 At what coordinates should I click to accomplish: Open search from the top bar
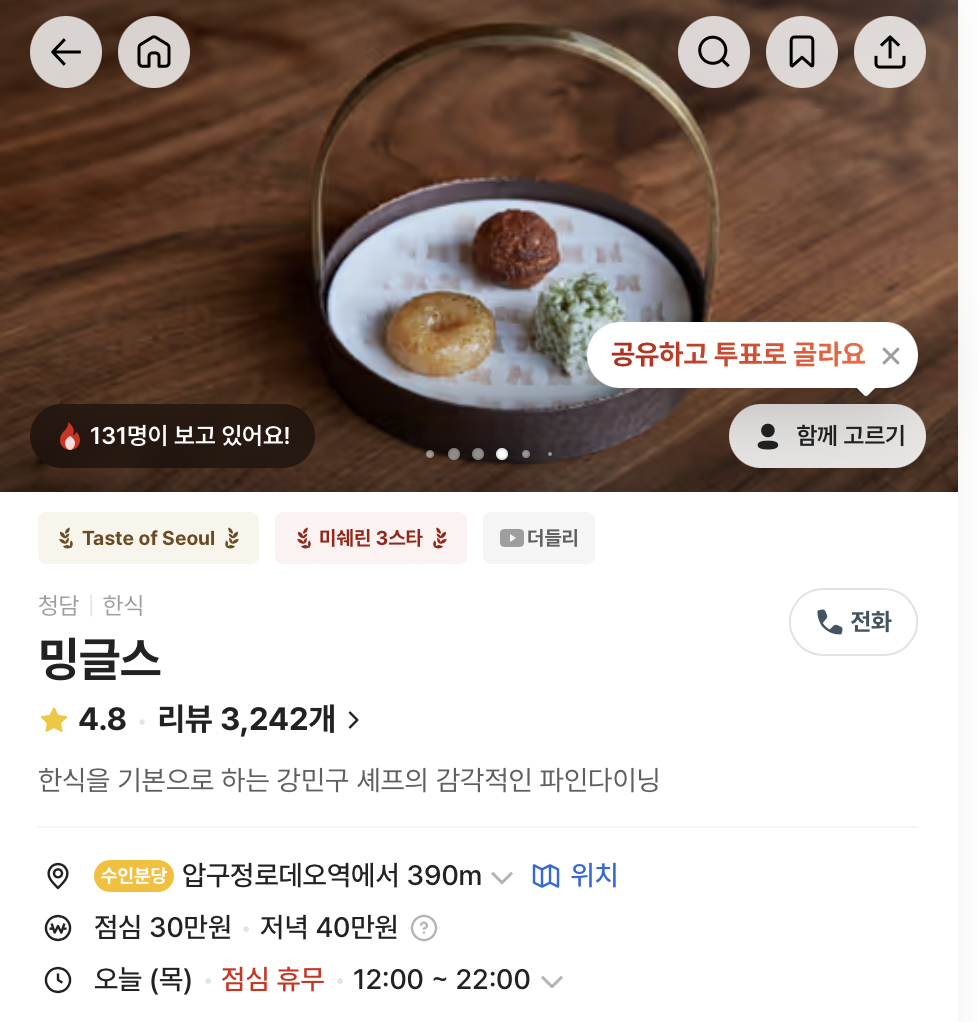713,51
